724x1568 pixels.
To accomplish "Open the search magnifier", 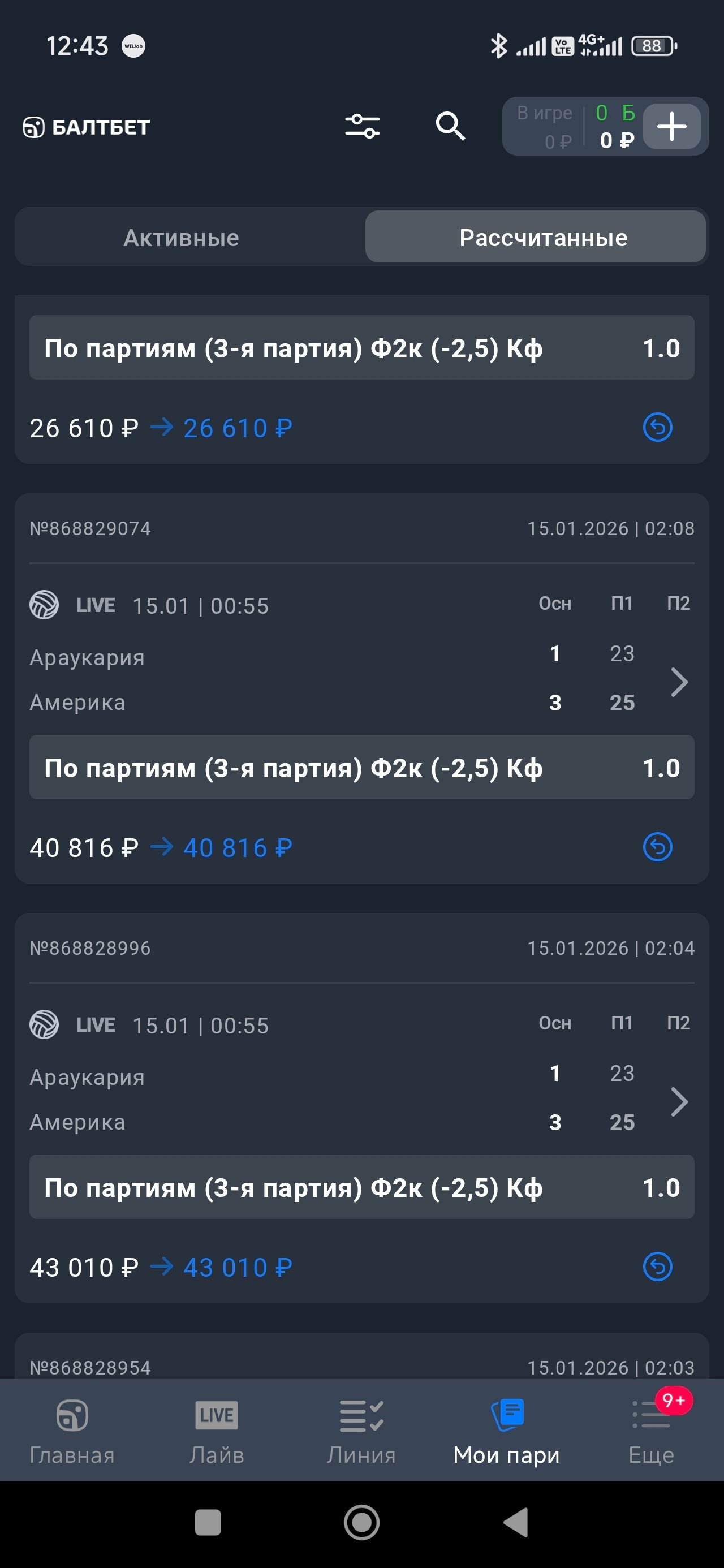I will [x=450, y=127].
